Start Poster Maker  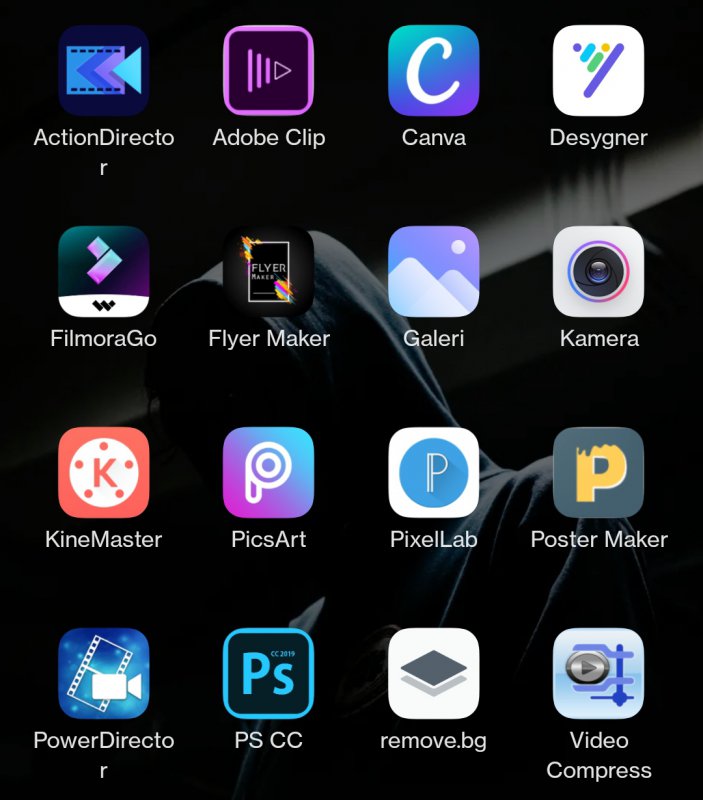point(598,473)
